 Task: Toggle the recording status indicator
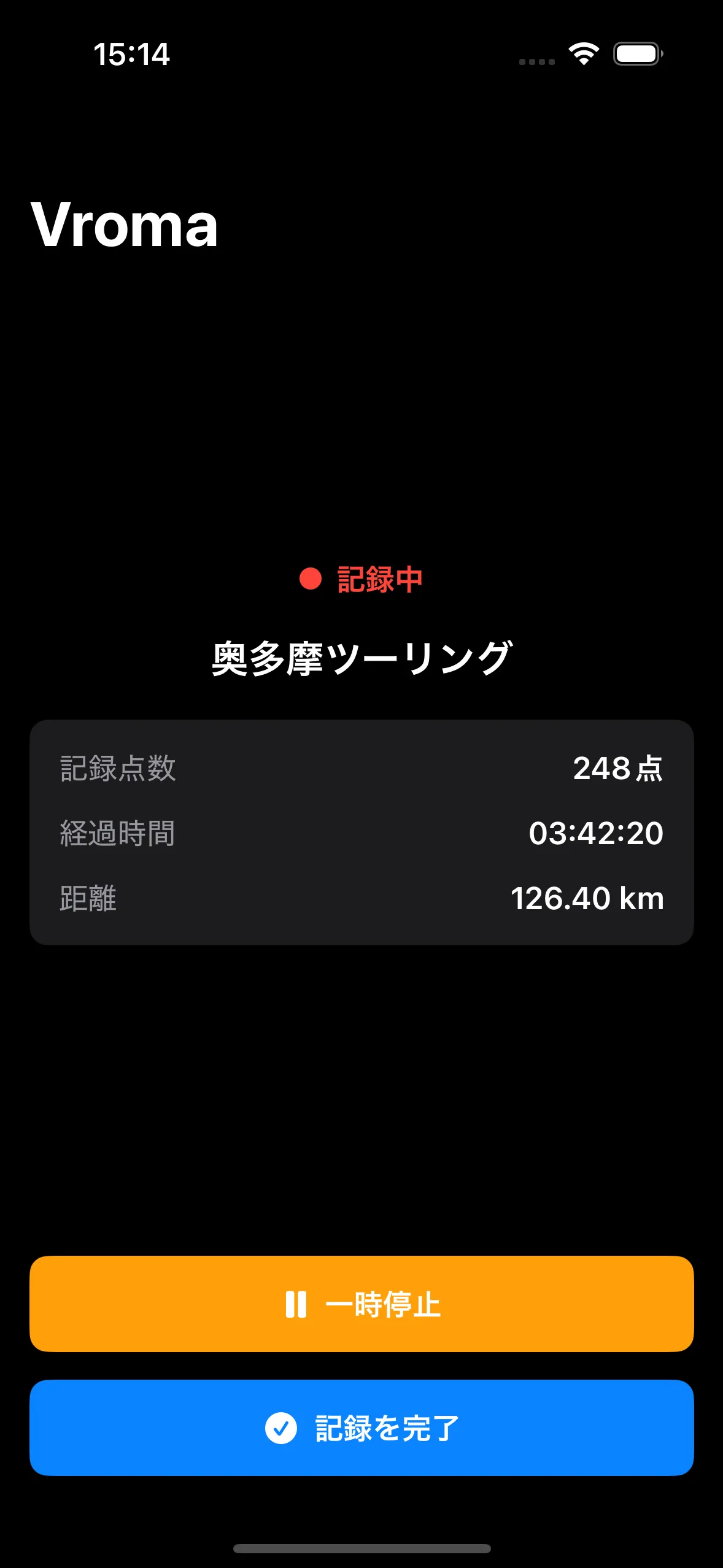point(361,577)
